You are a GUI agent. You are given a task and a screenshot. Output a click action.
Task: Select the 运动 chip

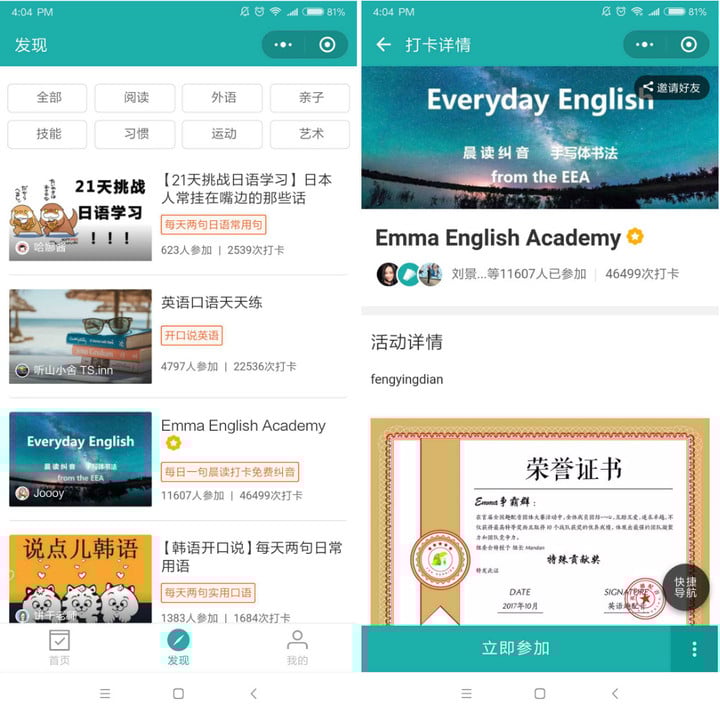pyautogui.click(x=223, y=134)
